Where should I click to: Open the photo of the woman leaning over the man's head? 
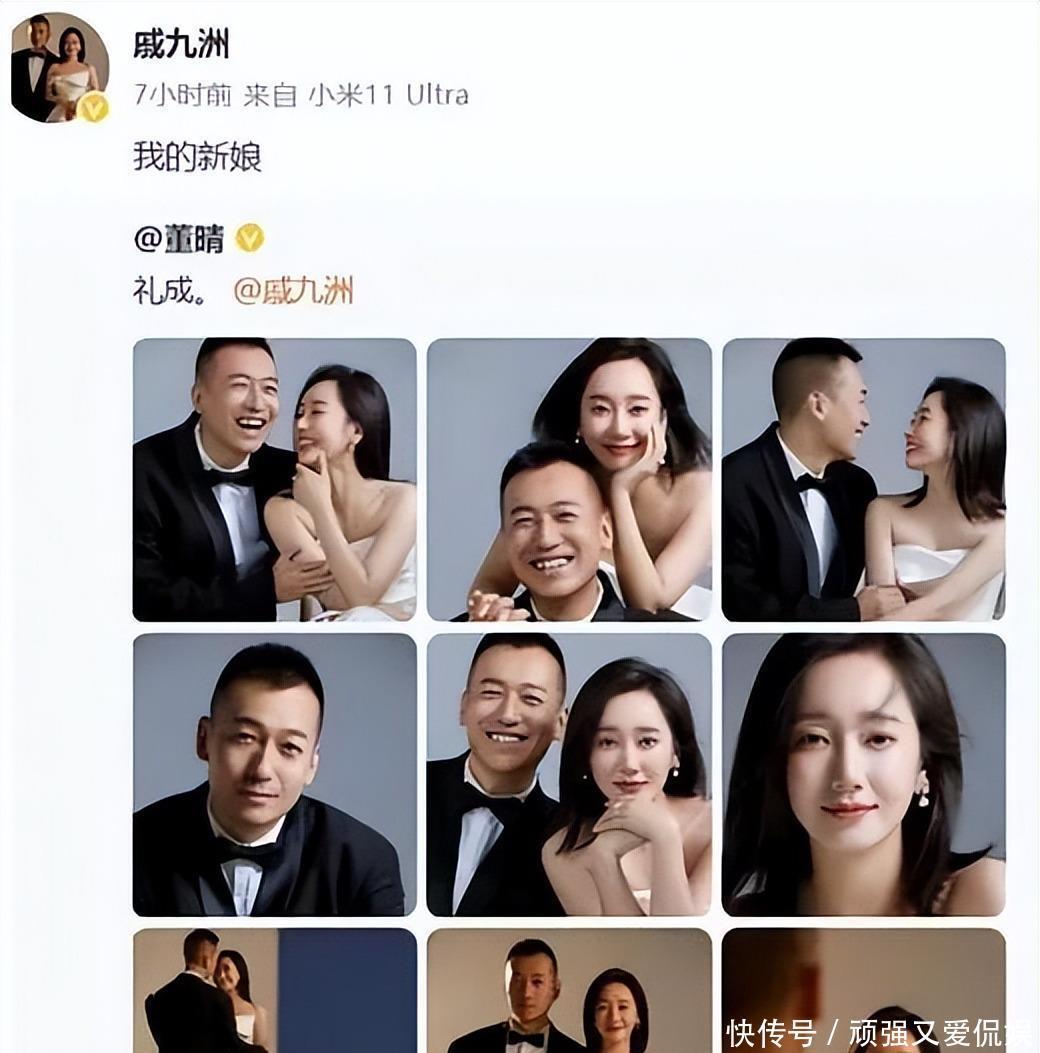[x=569, y=479]
